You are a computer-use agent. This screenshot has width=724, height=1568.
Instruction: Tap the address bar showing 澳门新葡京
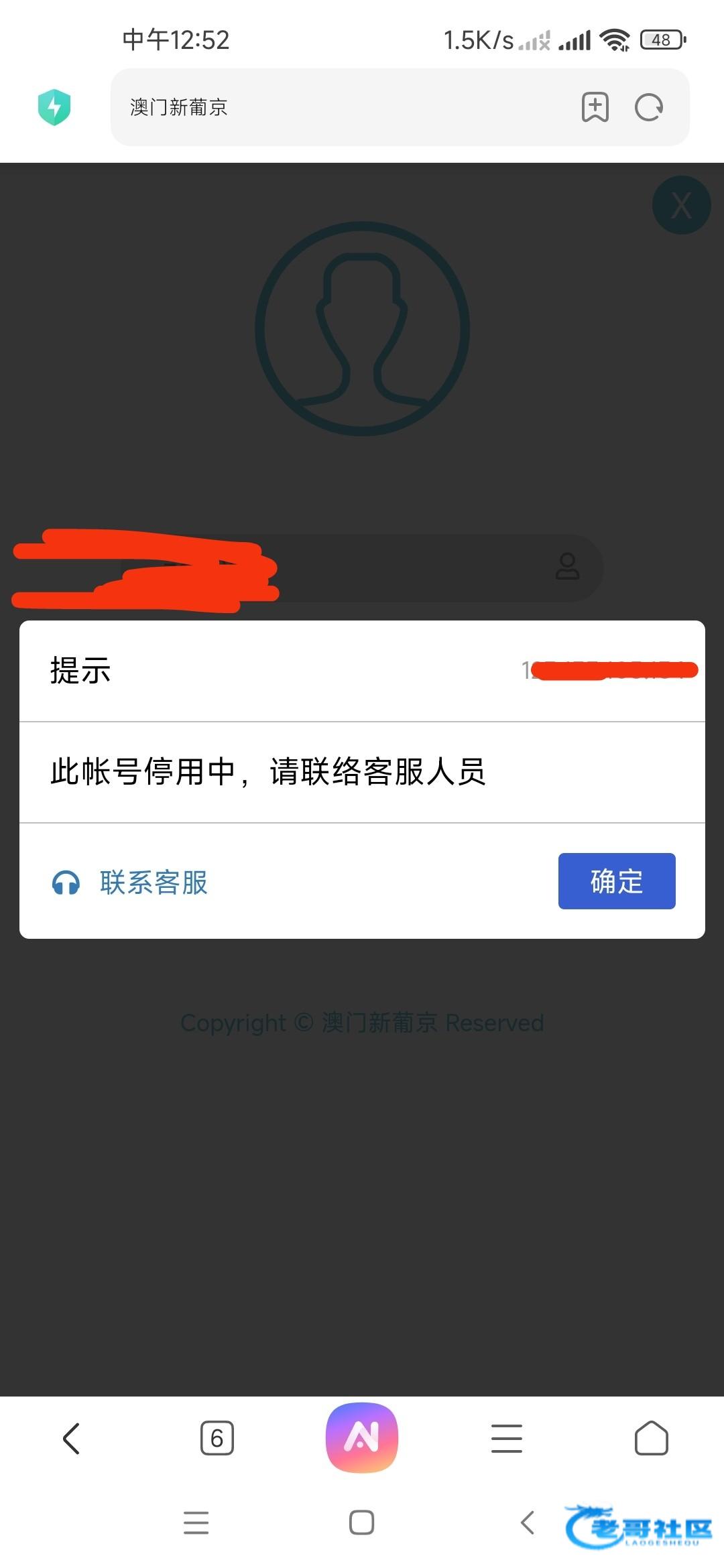(x=335, y=107)
